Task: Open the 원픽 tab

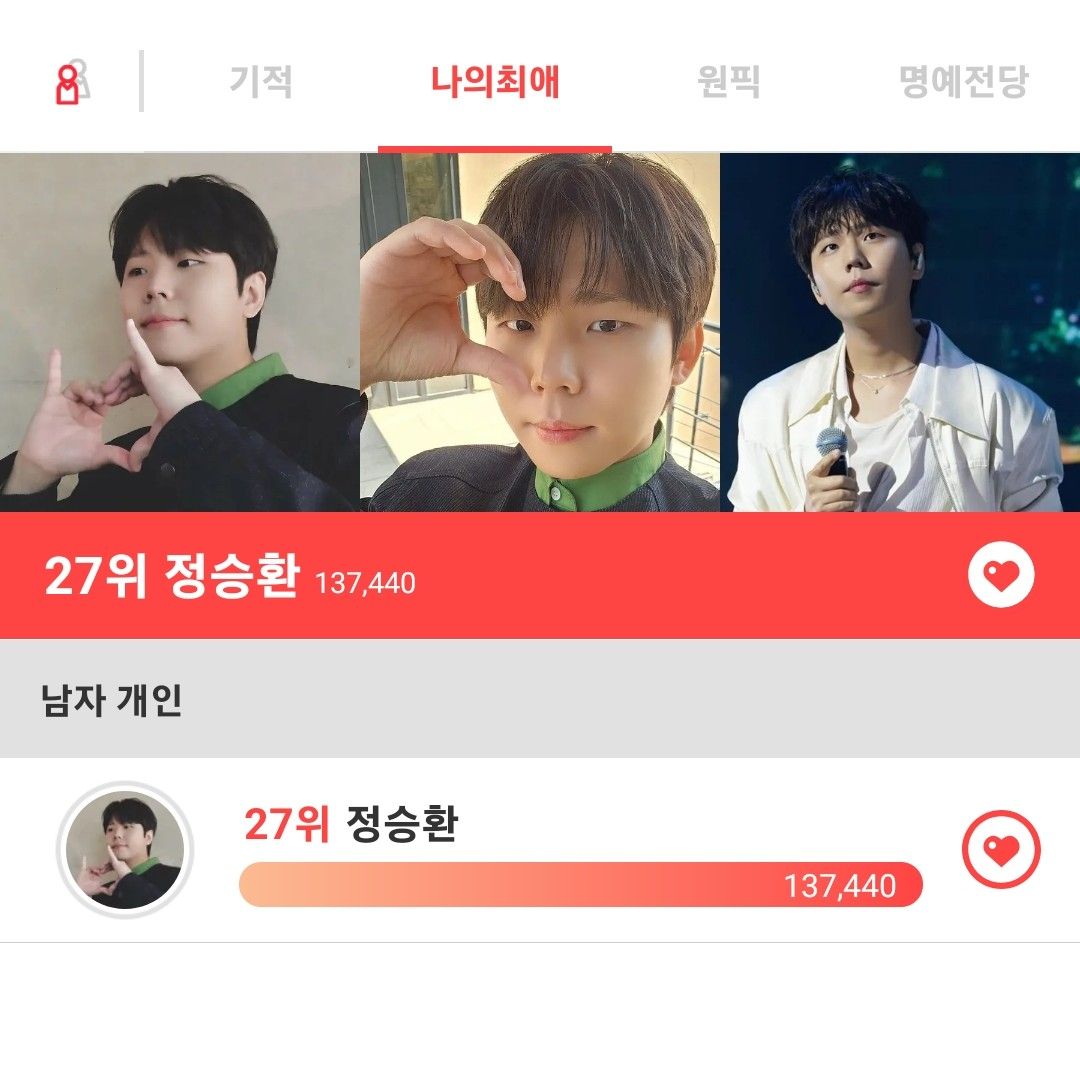Action: click(x=729, y=81)
